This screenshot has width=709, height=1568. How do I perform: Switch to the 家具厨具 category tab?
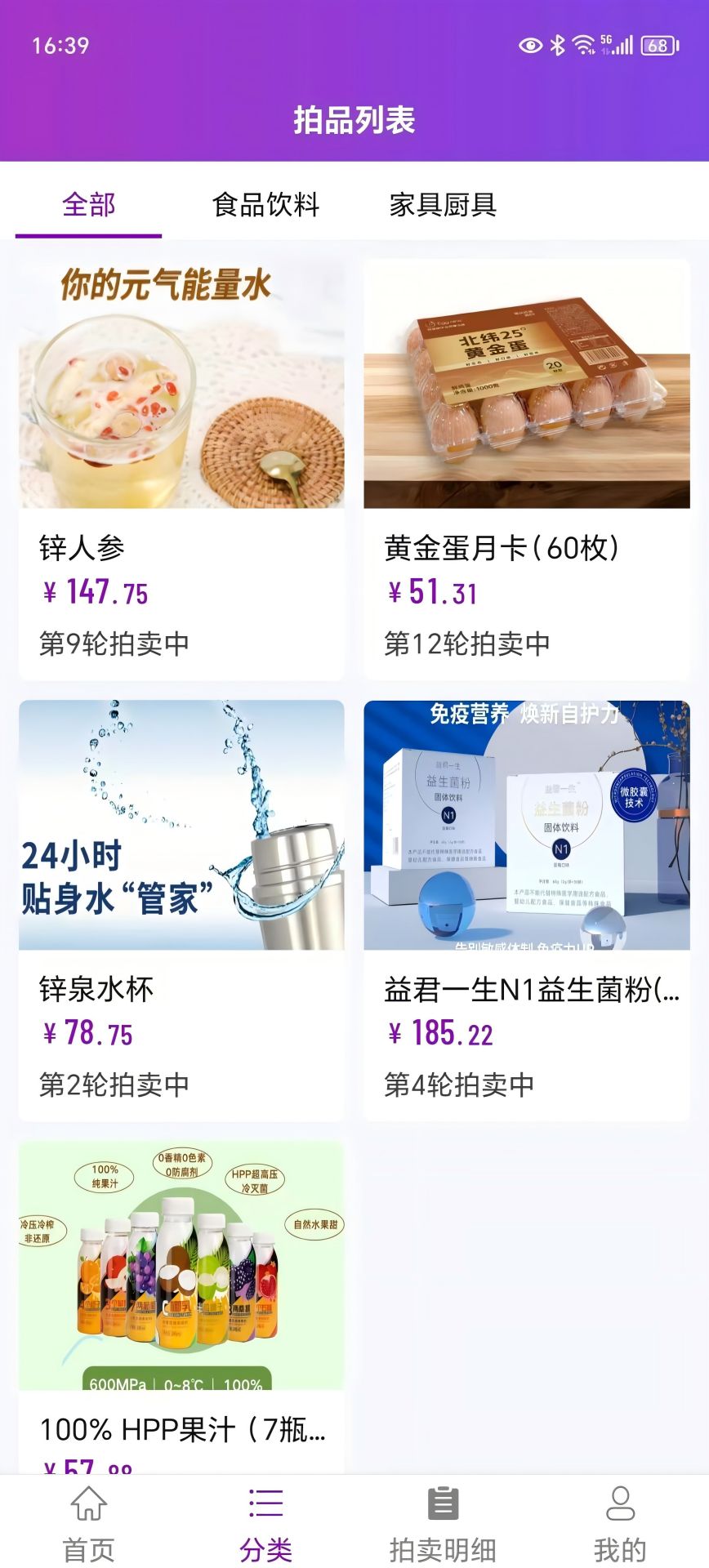tap(443, 204)
